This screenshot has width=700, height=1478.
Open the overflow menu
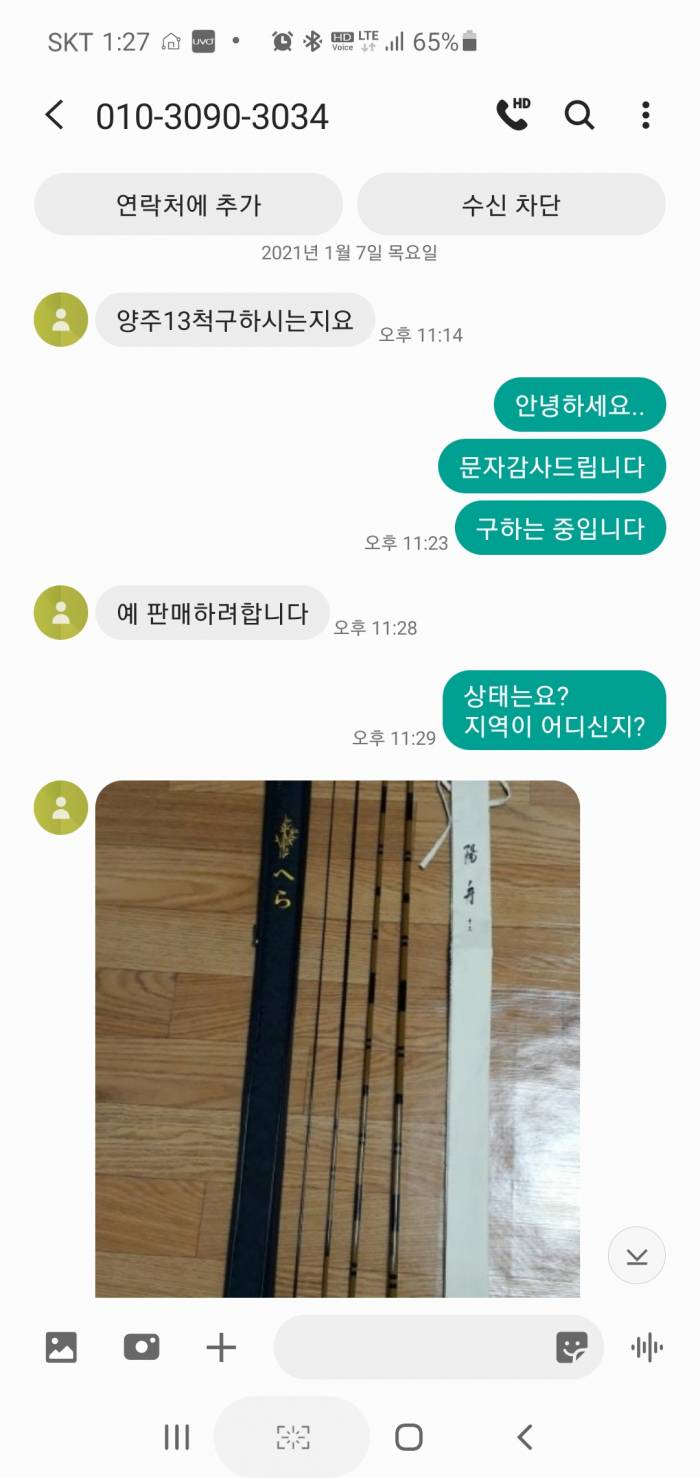(x=645, y=115)
